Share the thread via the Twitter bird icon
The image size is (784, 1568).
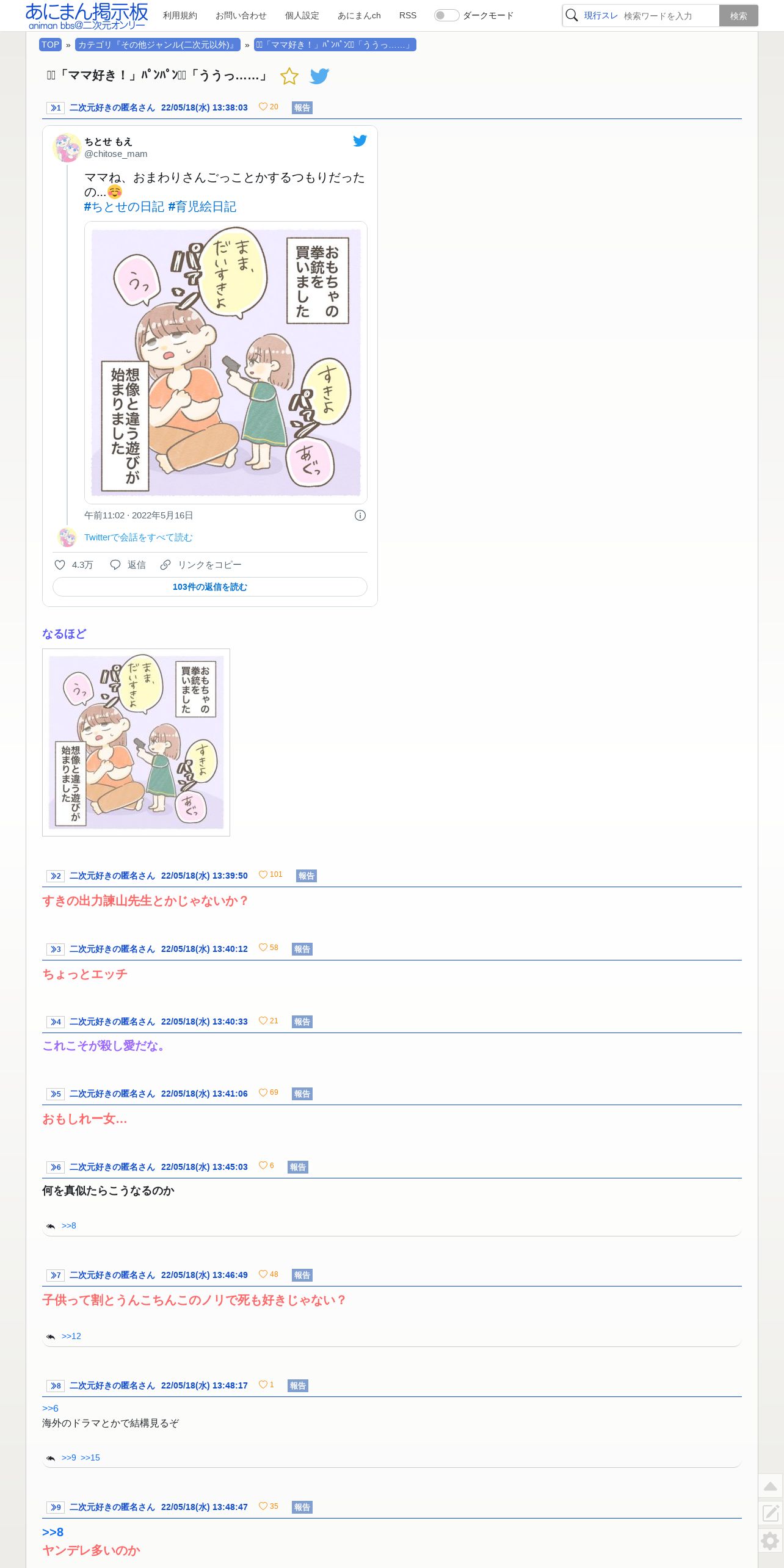319,76
